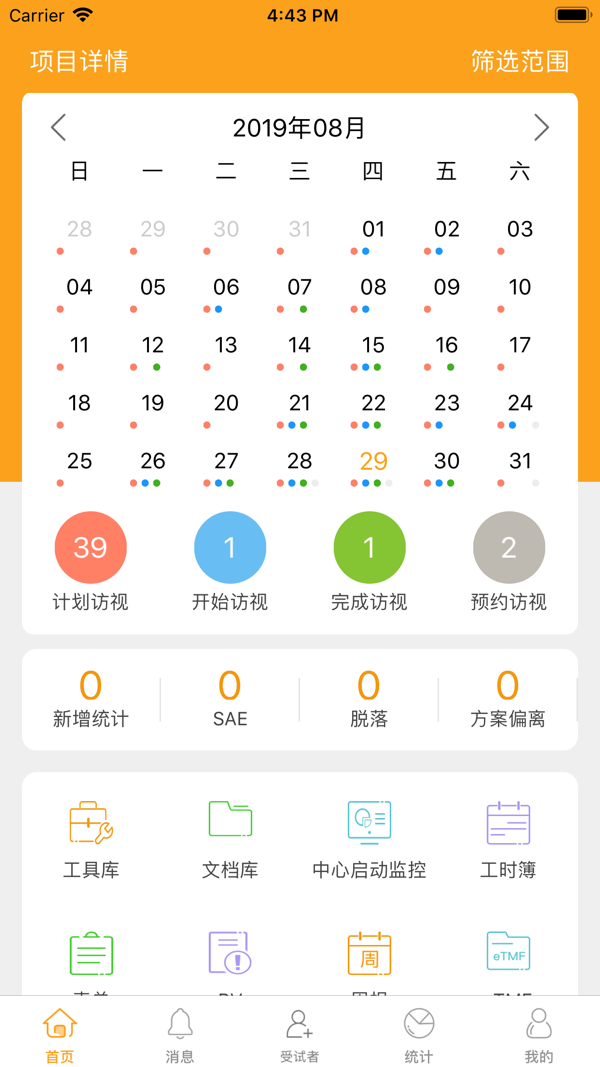Switch to the 受试者 tab
600x1067 pixels.
tap(299, 1034)
